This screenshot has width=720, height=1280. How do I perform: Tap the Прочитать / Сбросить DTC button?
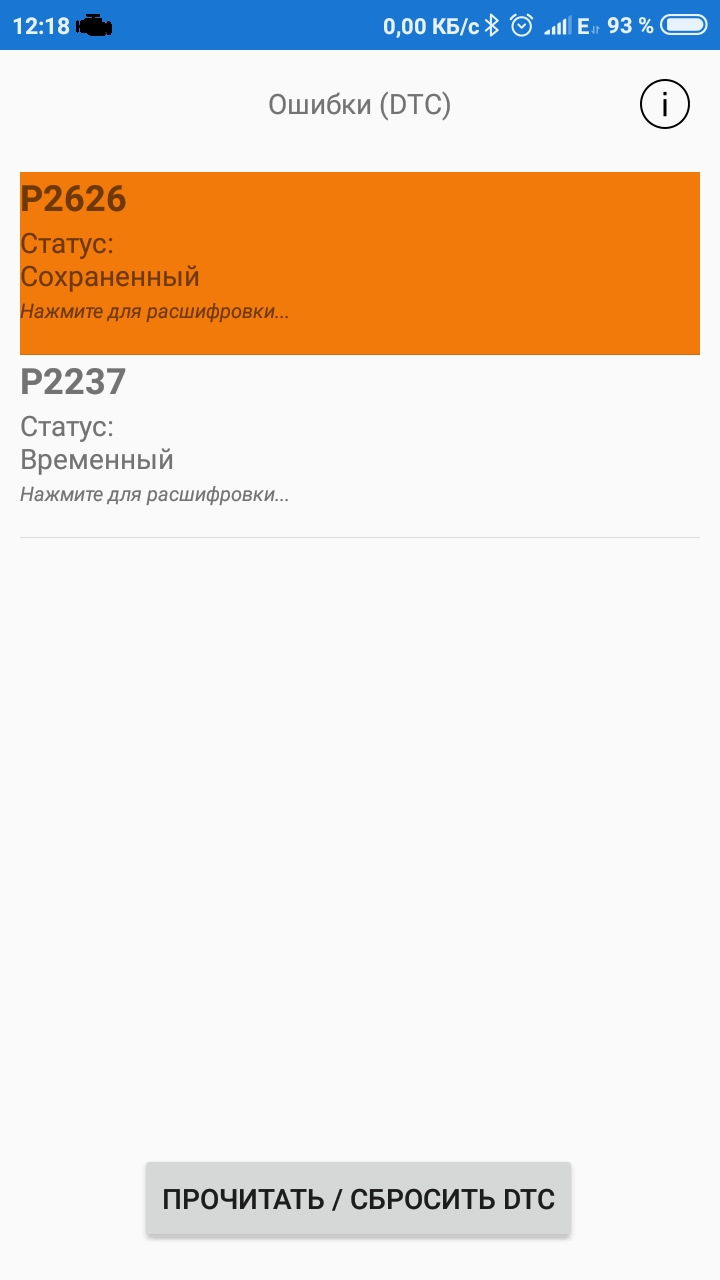coord(358,1198)
